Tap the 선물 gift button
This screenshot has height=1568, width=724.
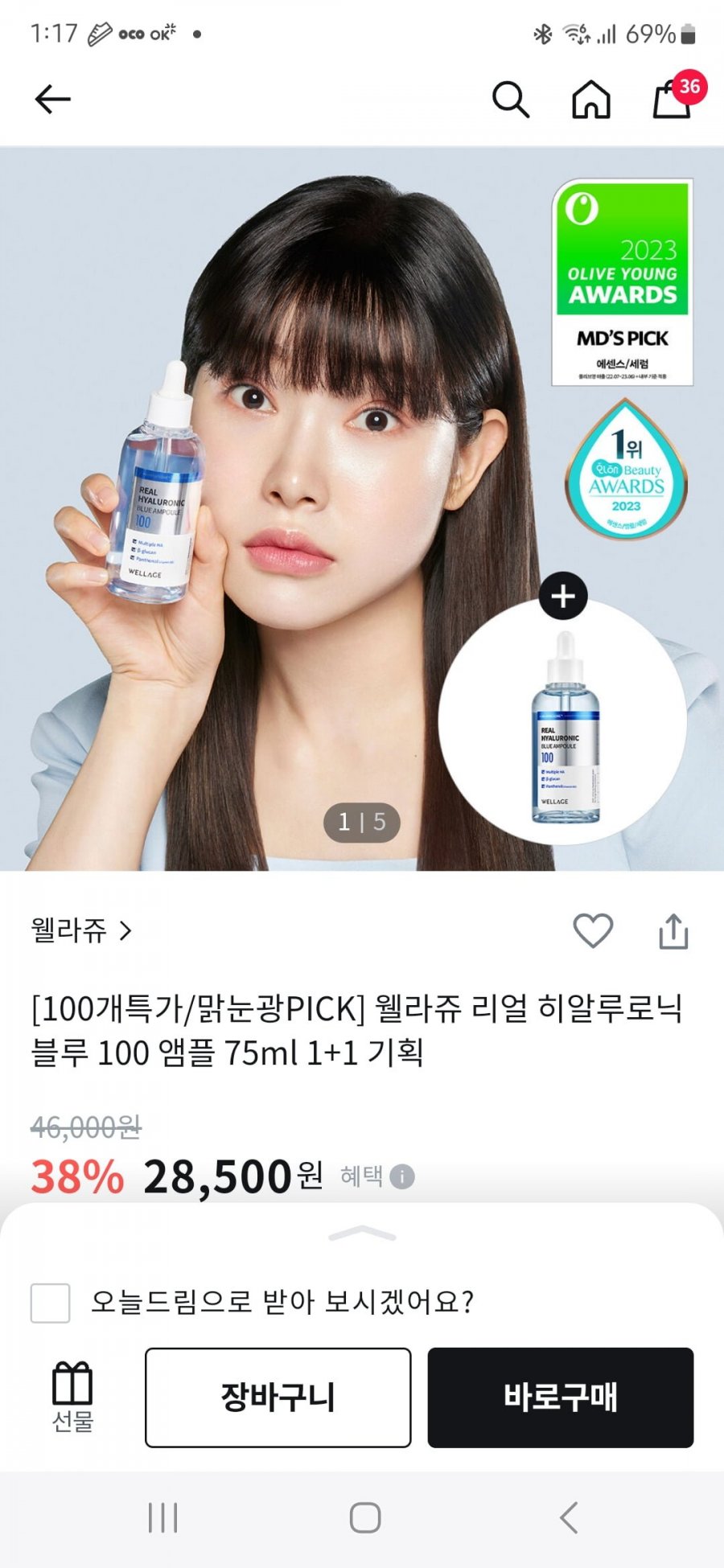[x=72, y=1398]
